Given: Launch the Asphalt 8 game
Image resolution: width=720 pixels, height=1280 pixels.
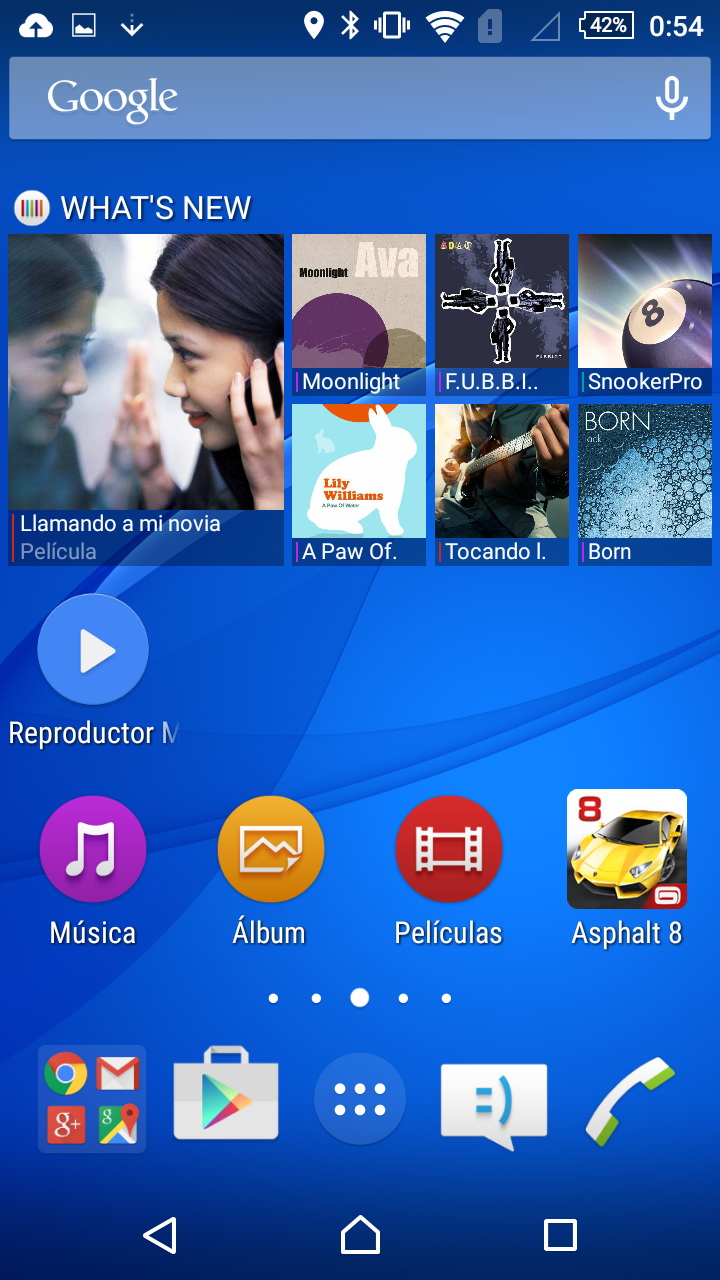Looking at the screenshot, I should pos(627,850).
